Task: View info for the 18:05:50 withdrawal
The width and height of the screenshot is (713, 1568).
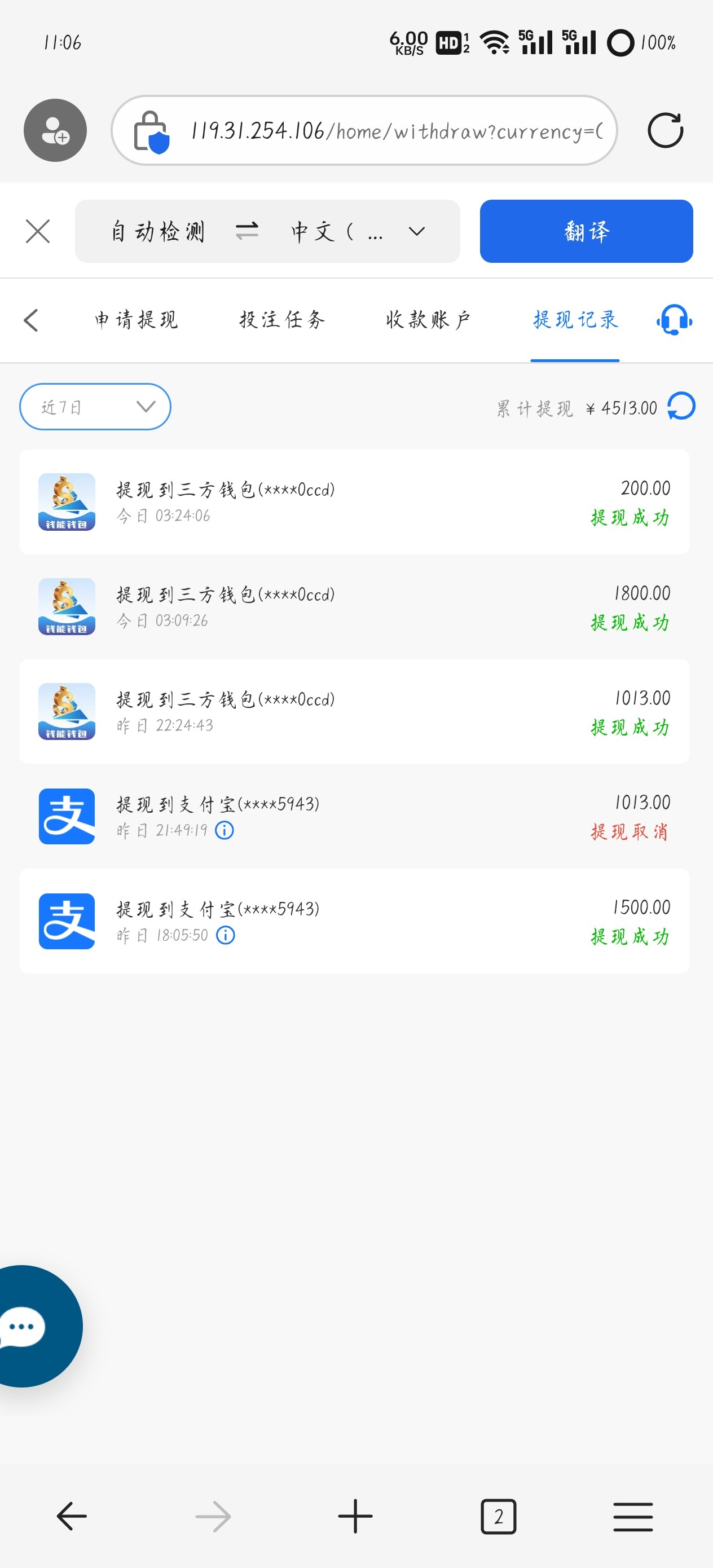Action: click(x=225, y=935)
